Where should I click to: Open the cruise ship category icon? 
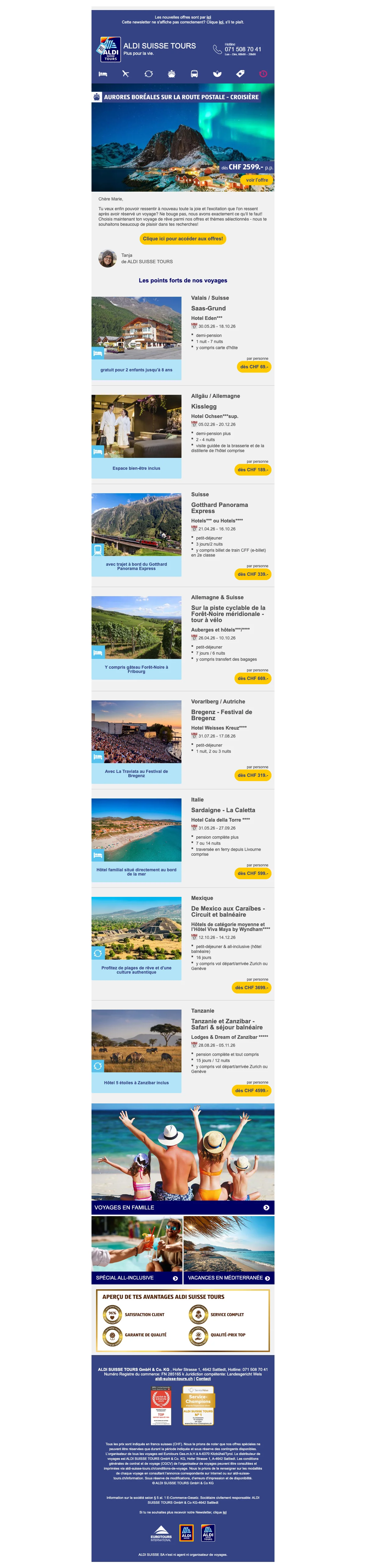[172, 74]
